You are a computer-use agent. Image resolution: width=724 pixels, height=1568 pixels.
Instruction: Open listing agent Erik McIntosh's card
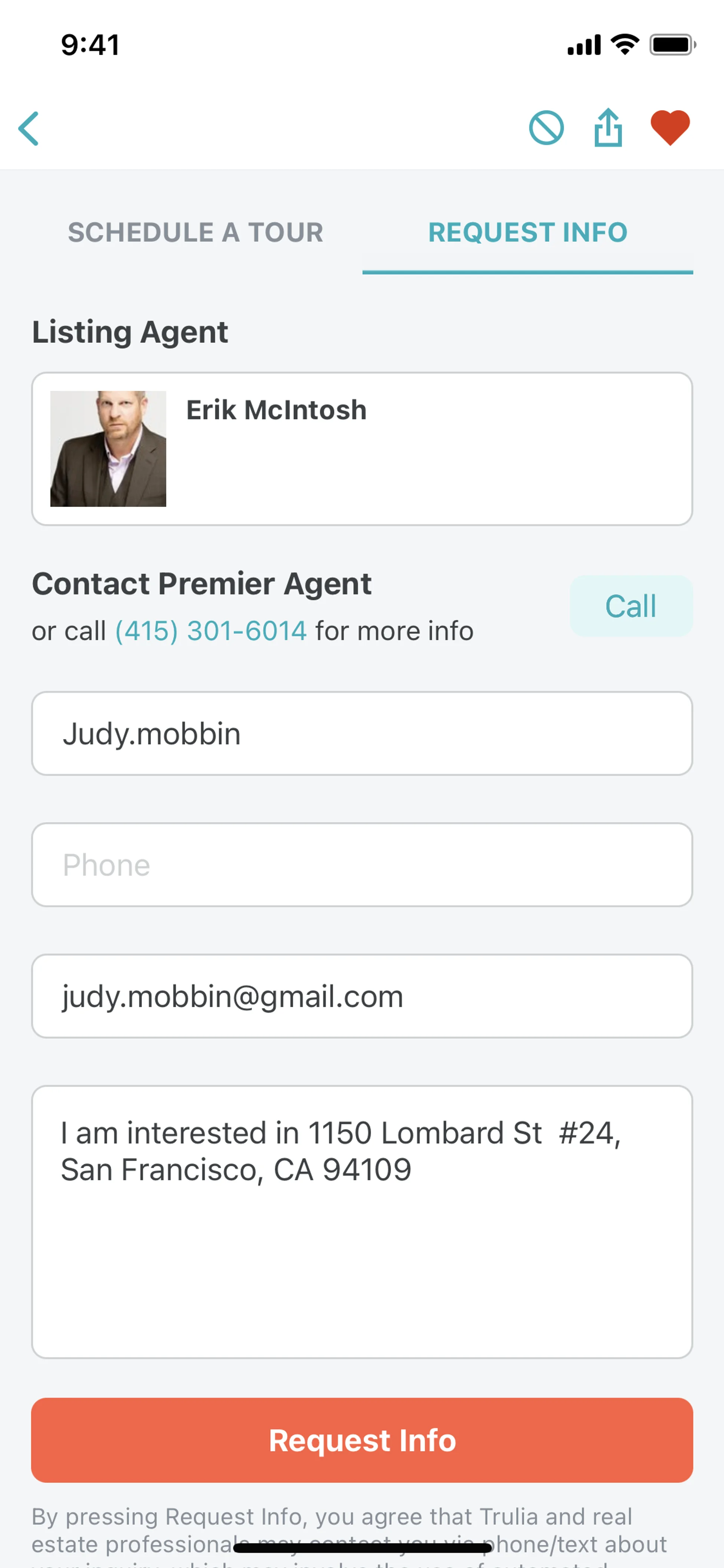pyautogui.click(x=362, y=448)
